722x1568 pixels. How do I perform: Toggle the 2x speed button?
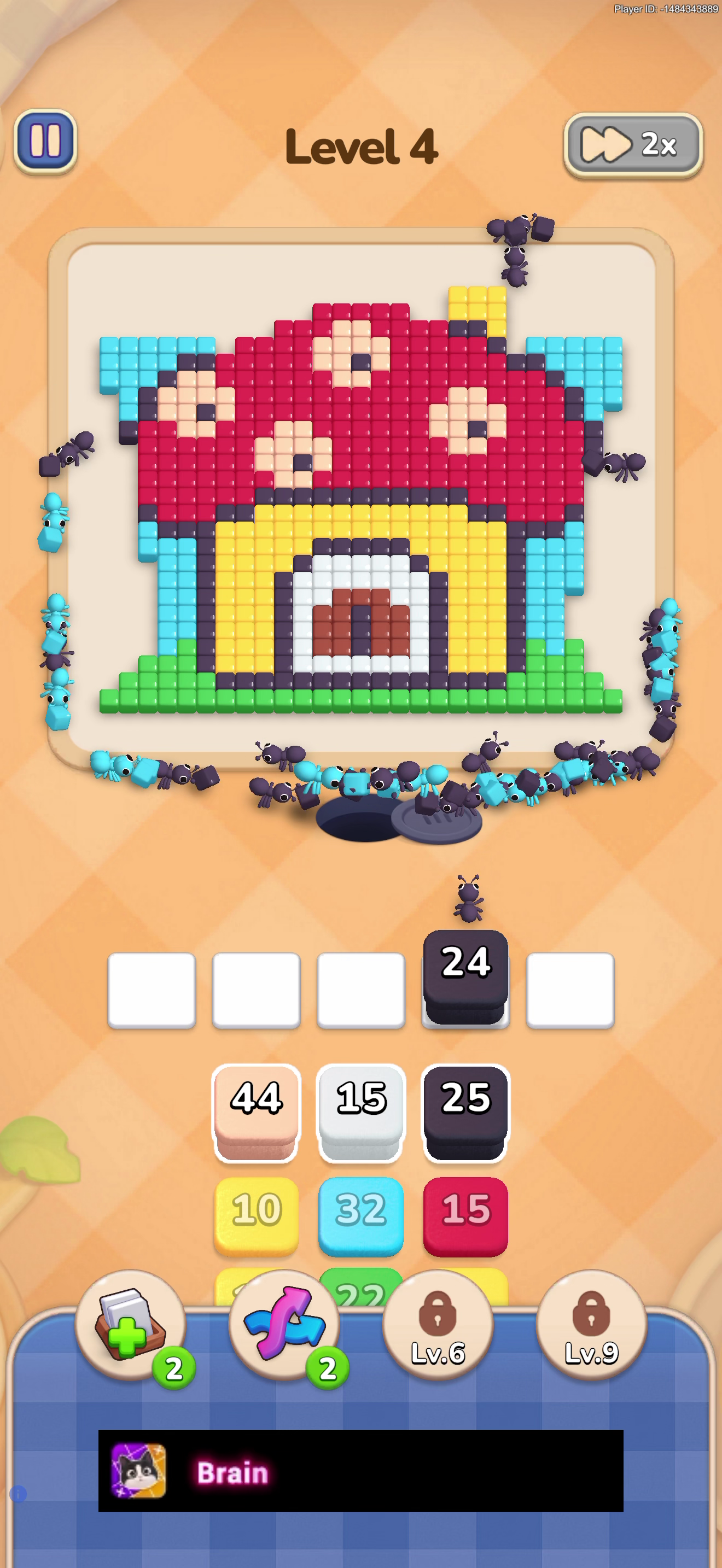633,145
